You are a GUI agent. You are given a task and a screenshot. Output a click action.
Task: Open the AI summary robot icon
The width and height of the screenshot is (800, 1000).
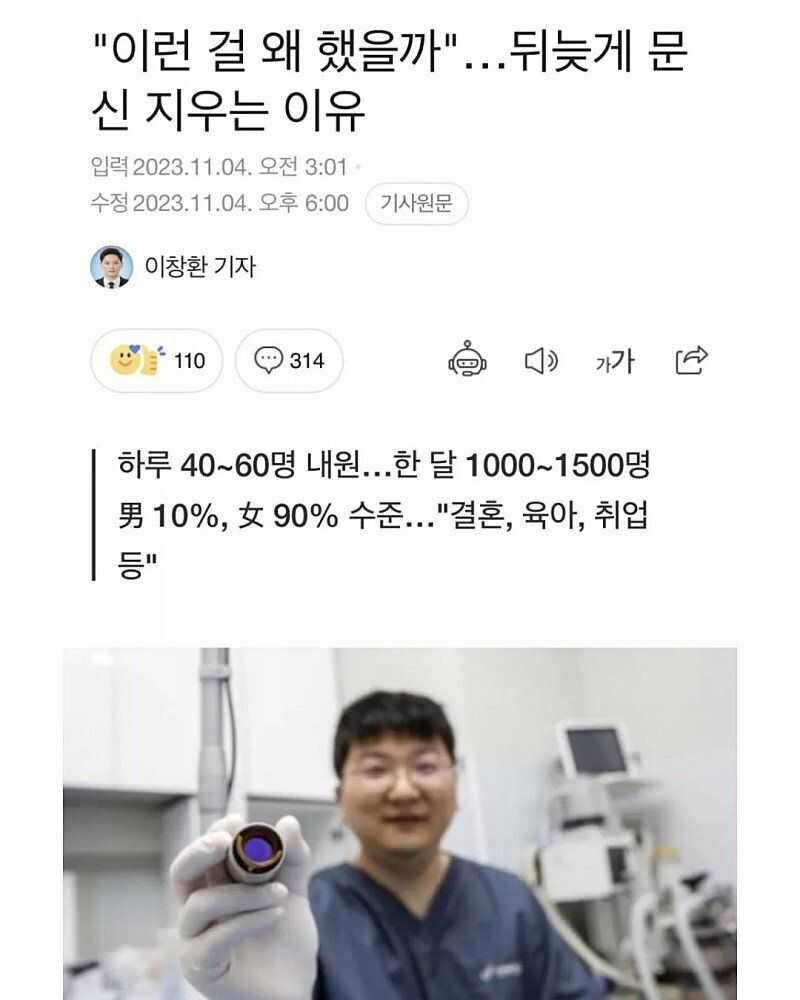467,360
